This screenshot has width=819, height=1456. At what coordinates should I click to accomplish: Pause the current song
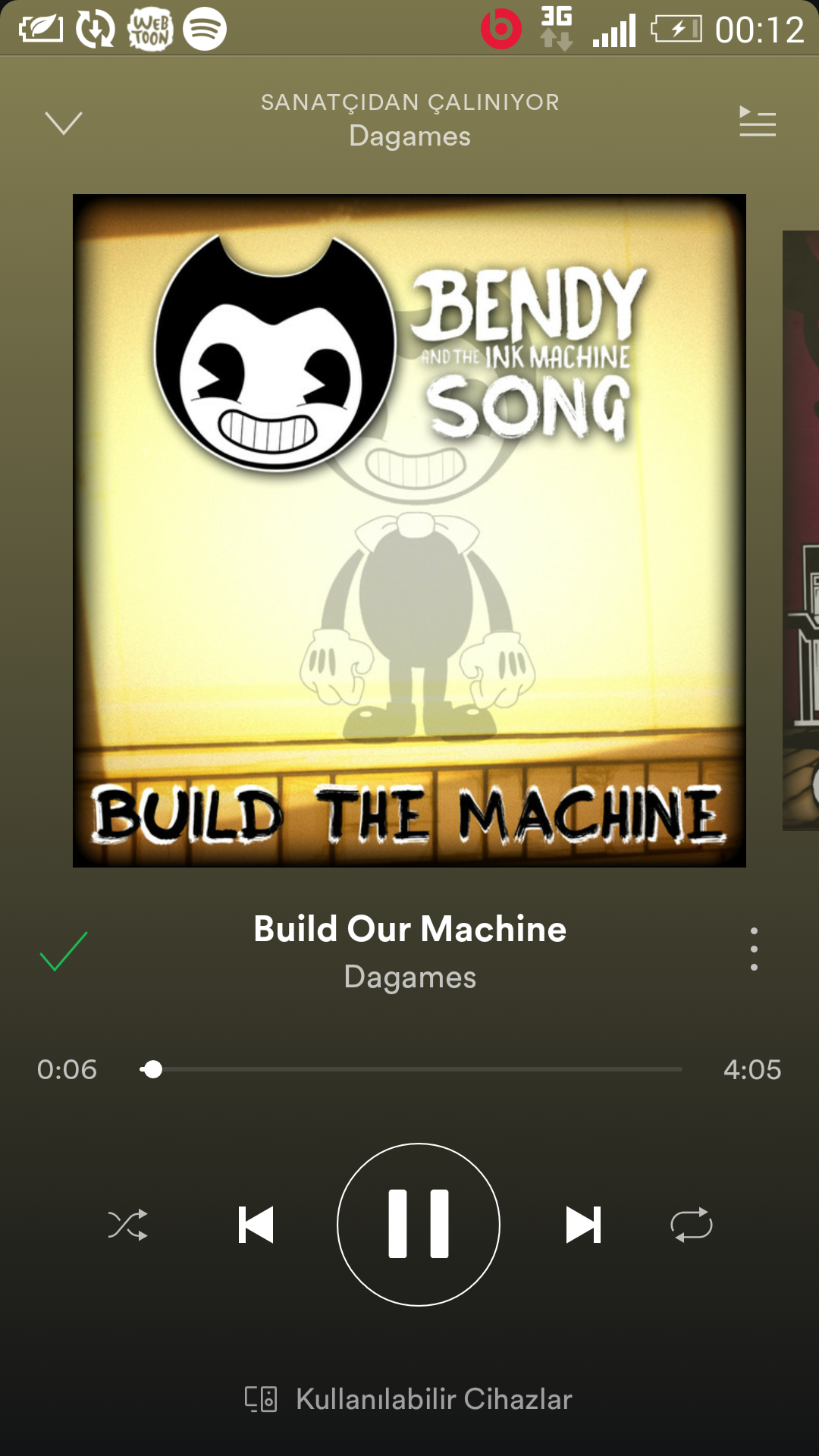pos(418,1224)
